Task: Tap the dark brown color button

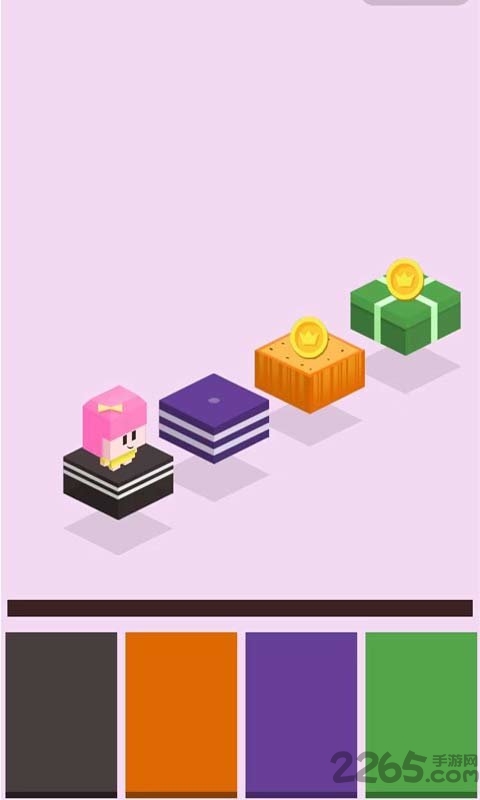Action: tap(61, 715)
